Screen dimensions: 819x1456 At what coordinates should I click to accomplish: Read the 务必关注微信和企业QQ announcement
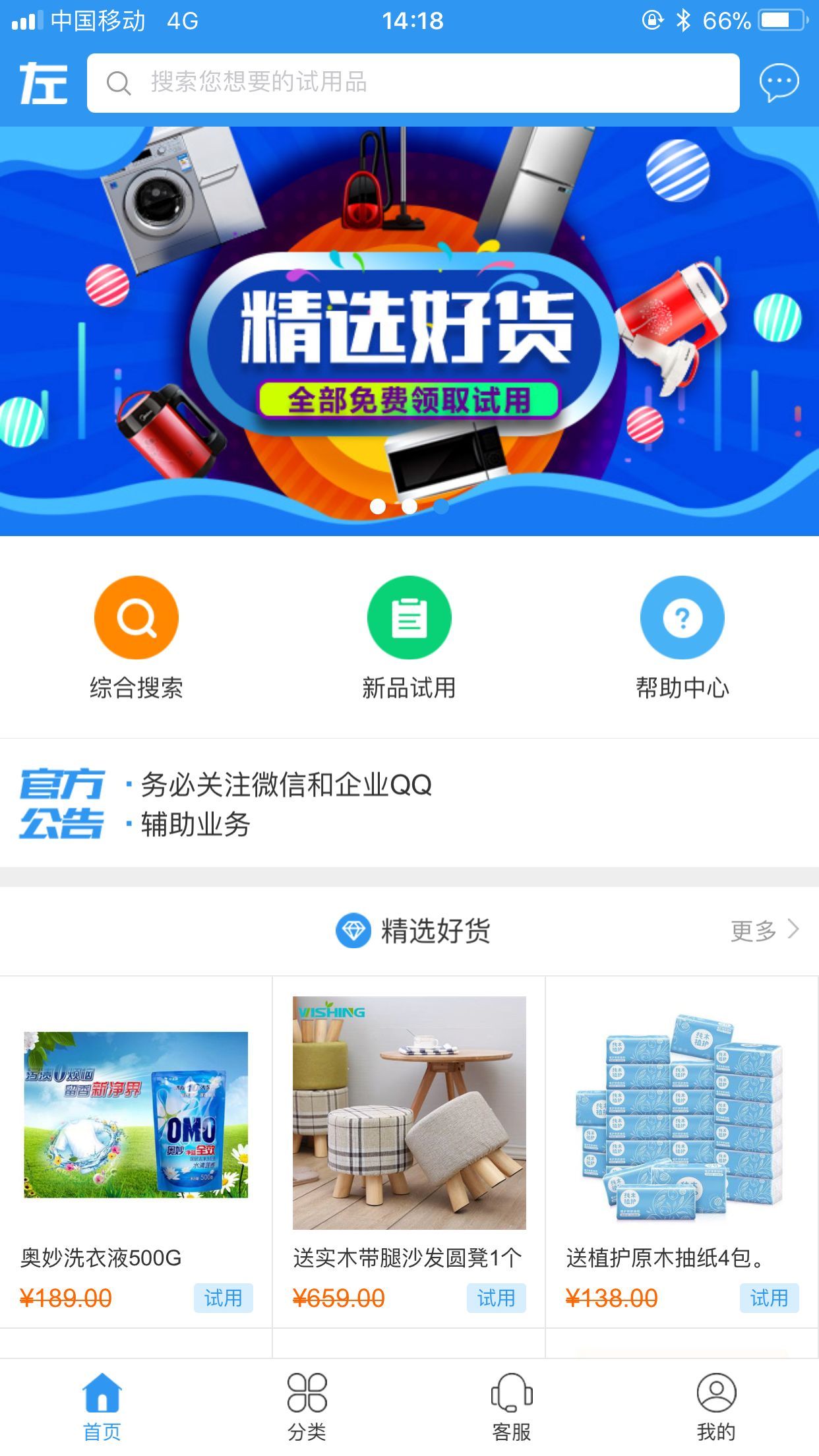(286, 785)
